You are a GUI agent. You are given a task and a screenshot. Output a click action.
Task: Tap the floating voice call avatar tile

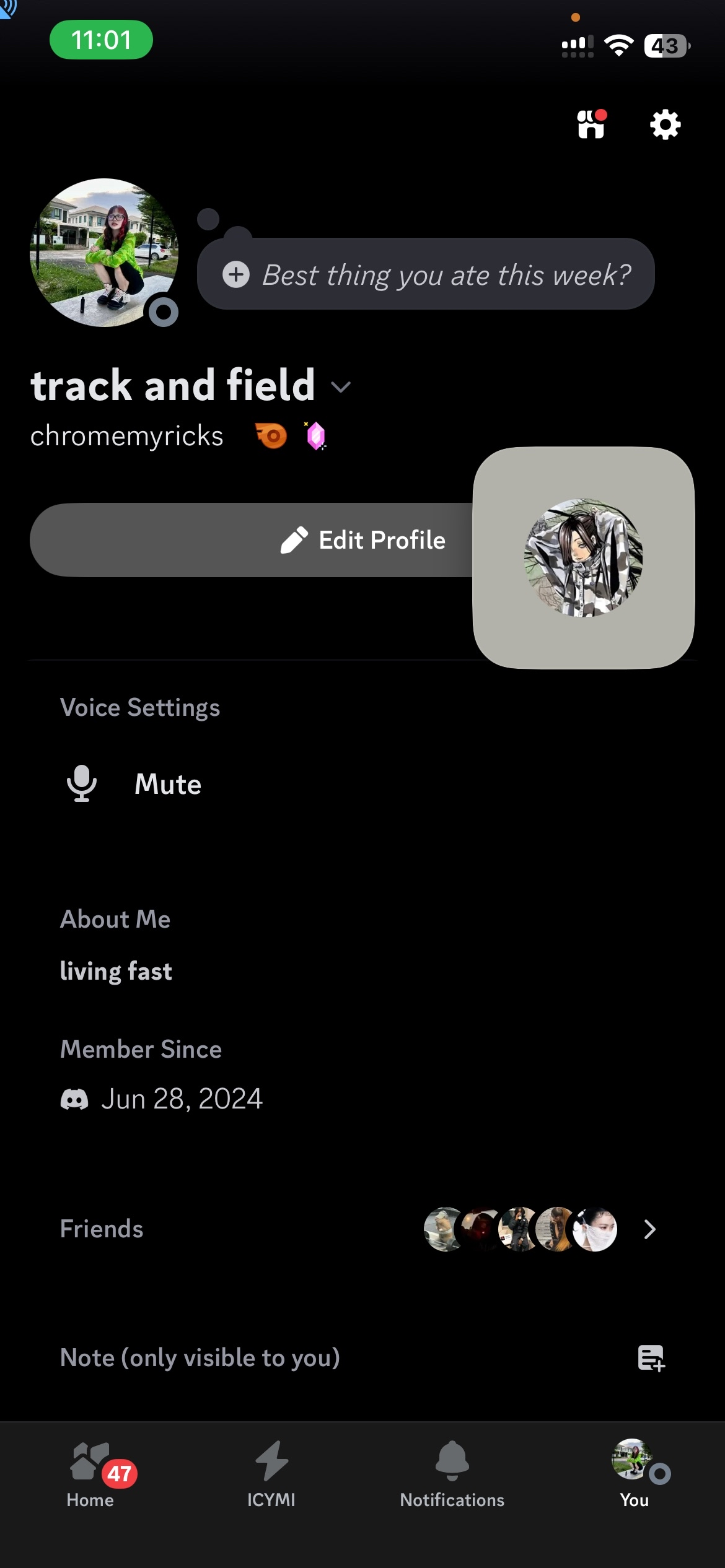pyautogui.click(x=583, y=558)
